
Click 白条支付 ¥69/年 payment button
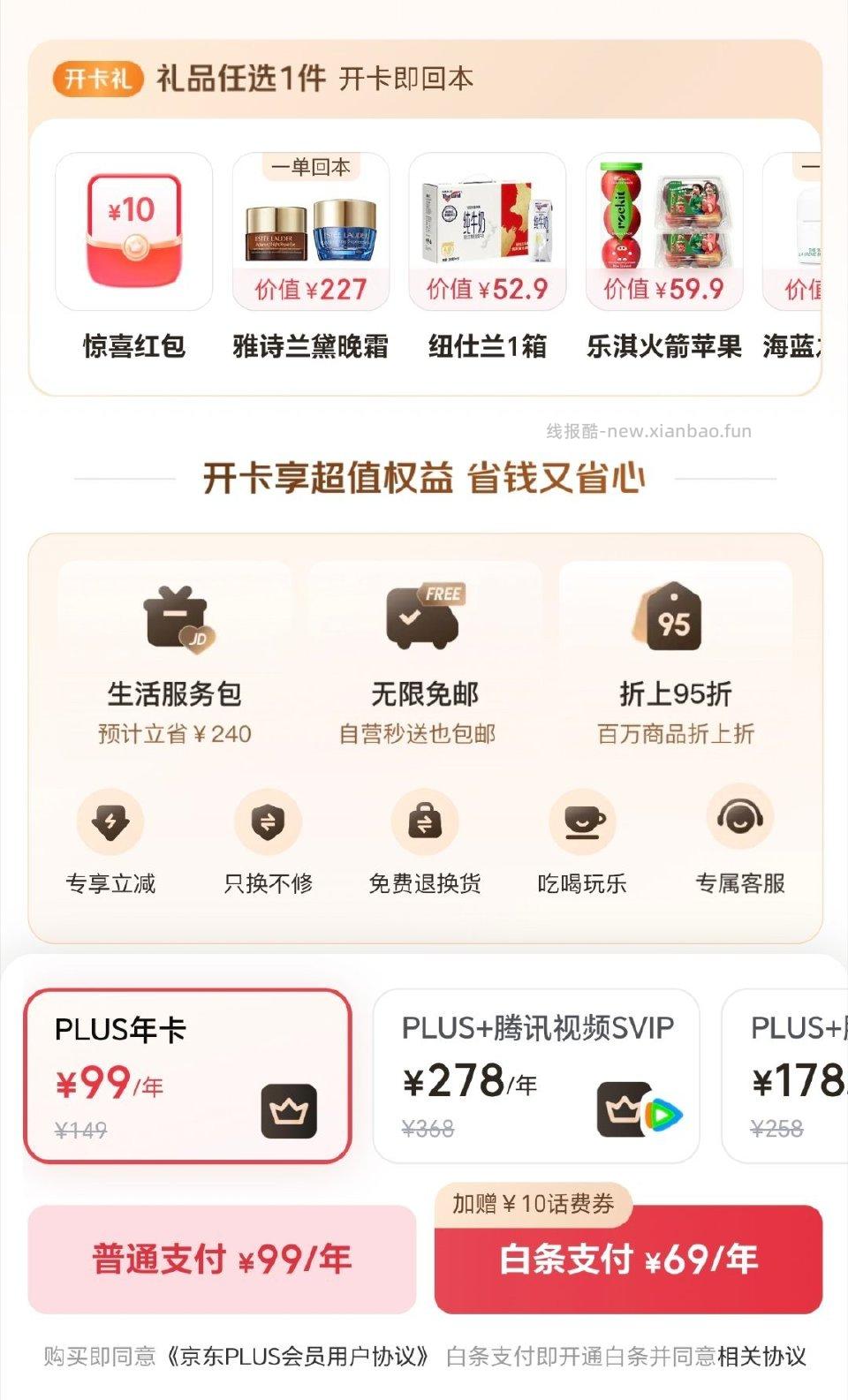[x=625, y=1260]
